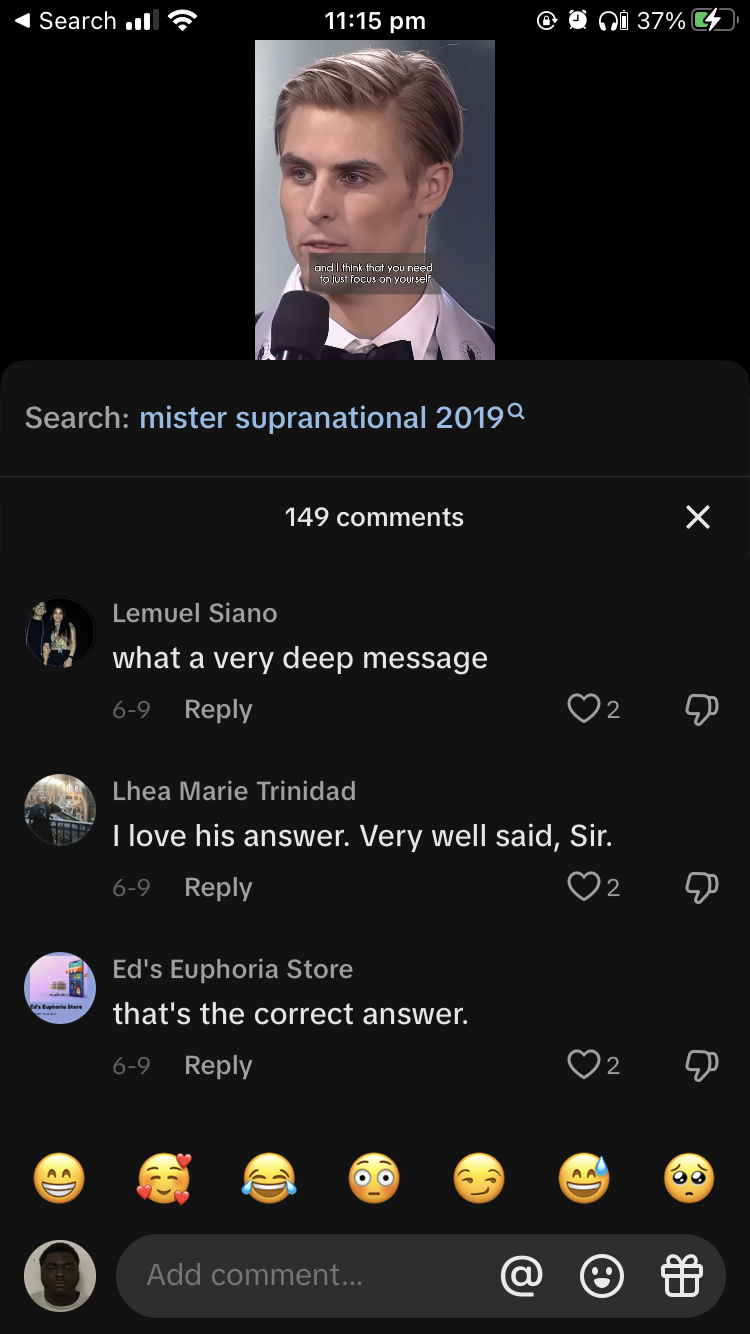Image resolution: width=750 pixels, height=1334 pixels.
Task: Send a gift via the gift icon
Action: click(683, 1275)
